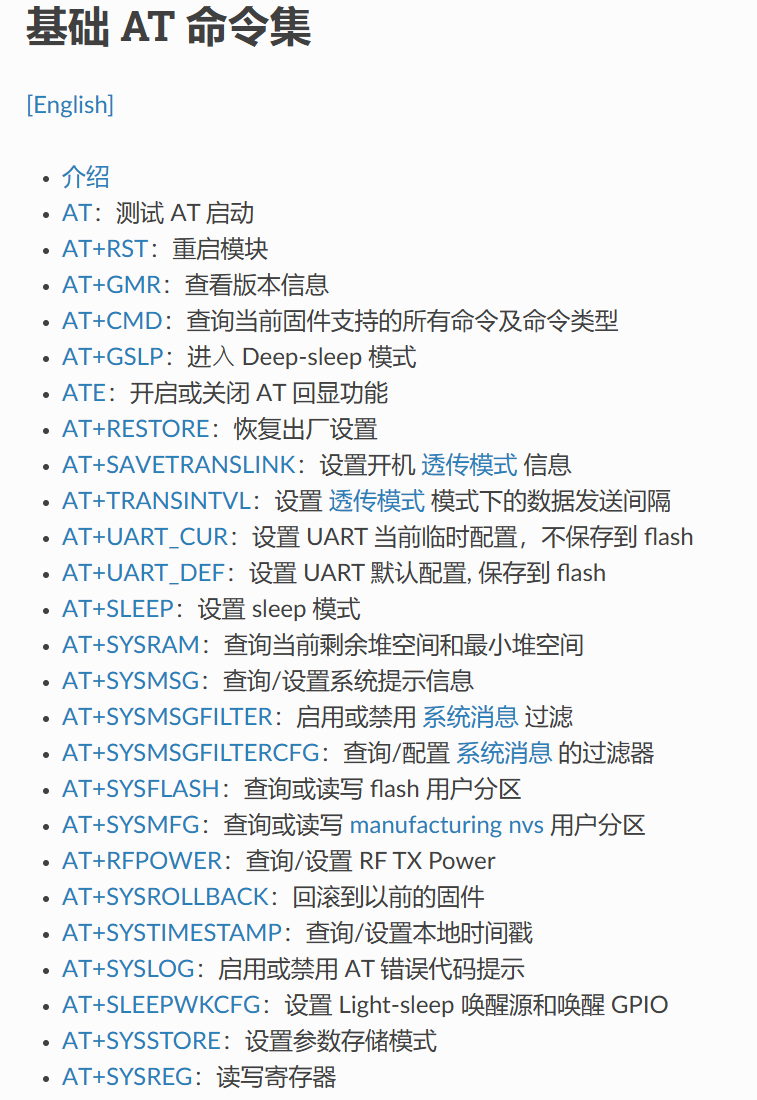Open 透传模式 link in the AT+TRANSINTVL line
This screenshot has width=757, height=1100.
(x=376, y=501)
